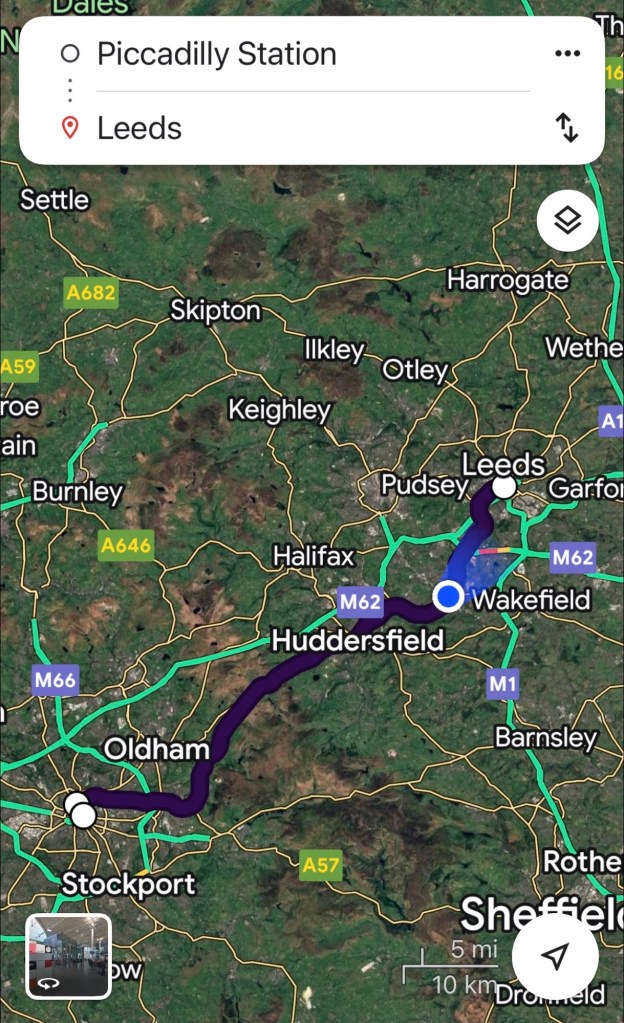Open the Street View thumbnail
The width and height of the screenshot is (624, 1023).
68,957
